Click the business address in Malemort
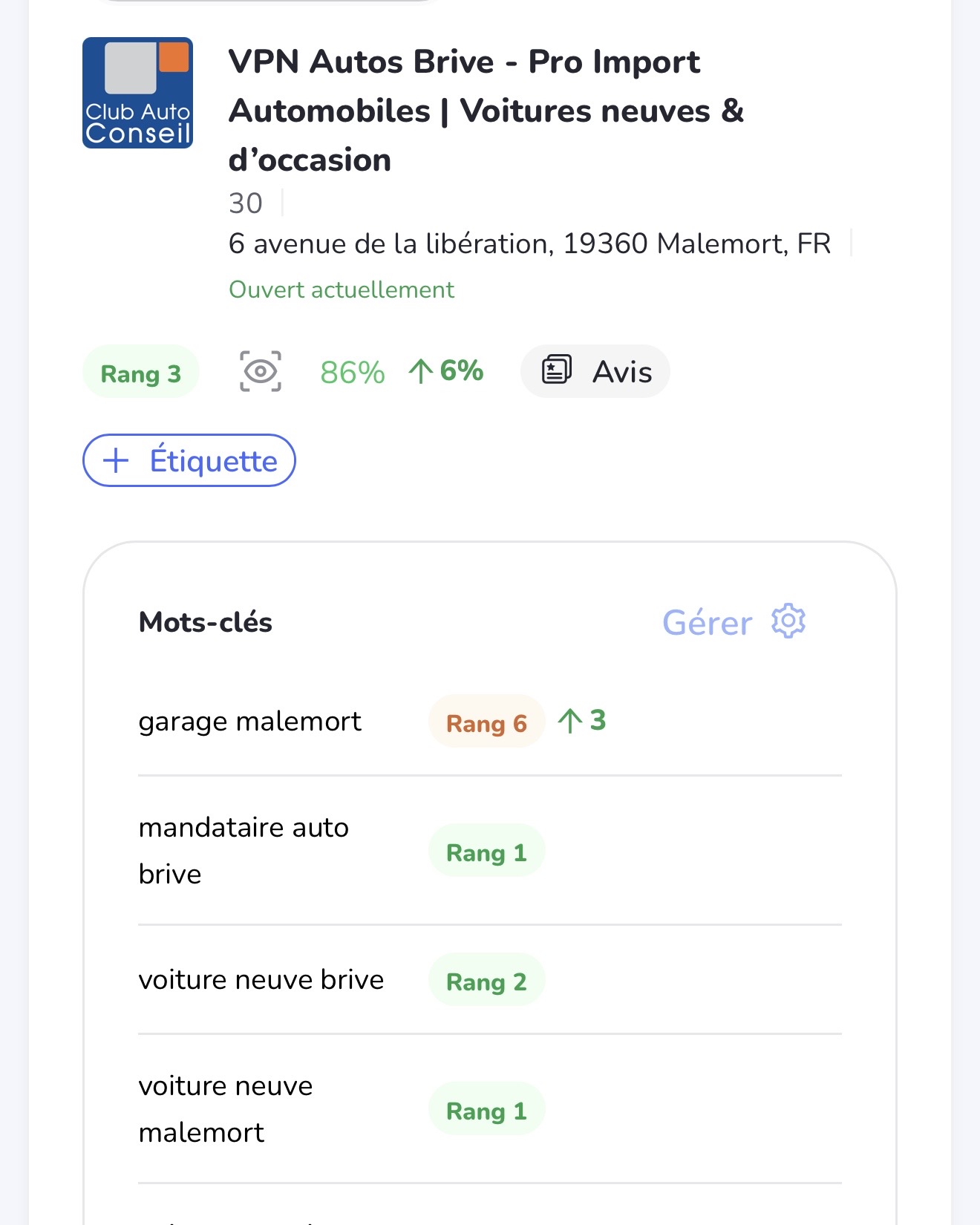Screen dimensions: 980x1225 tap(529, 244)
